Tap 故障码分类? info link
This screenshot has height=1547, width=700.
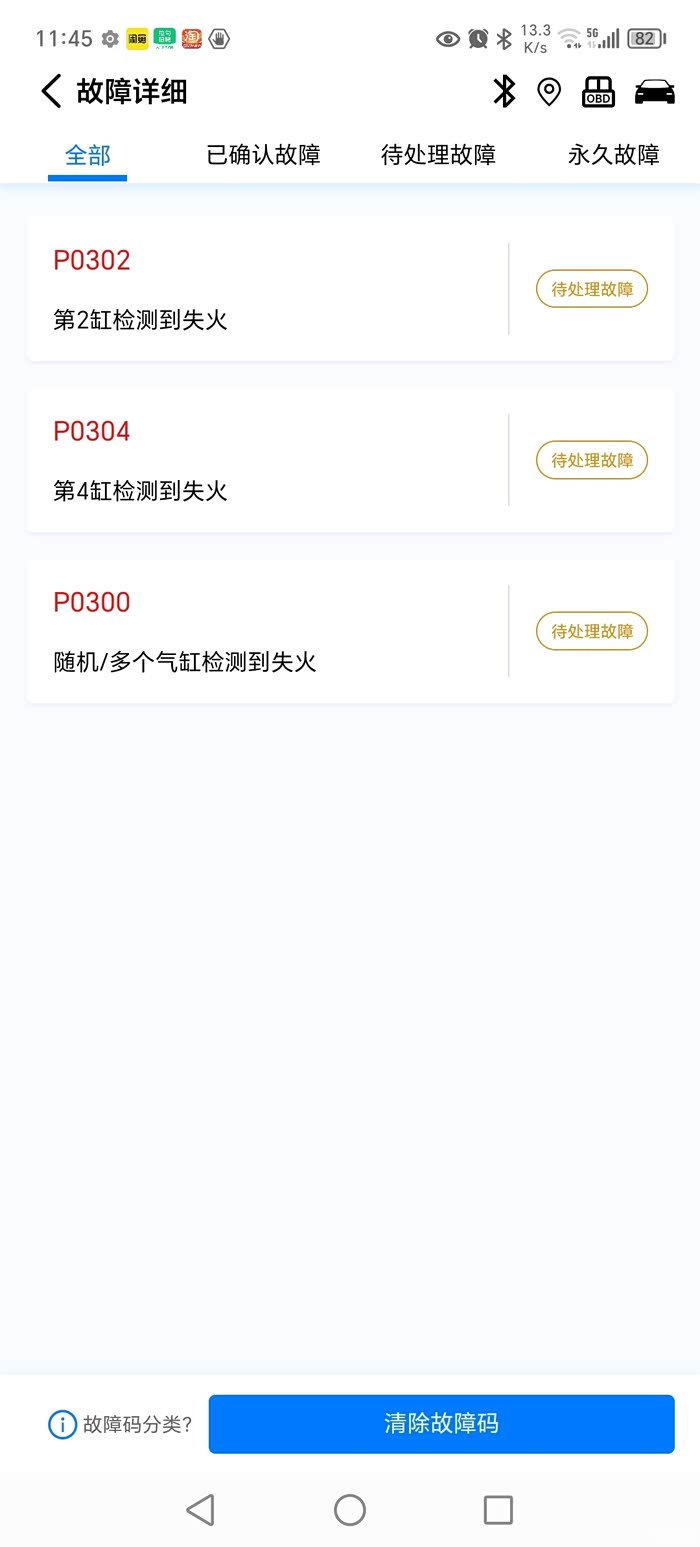(x=121, y=1424)
